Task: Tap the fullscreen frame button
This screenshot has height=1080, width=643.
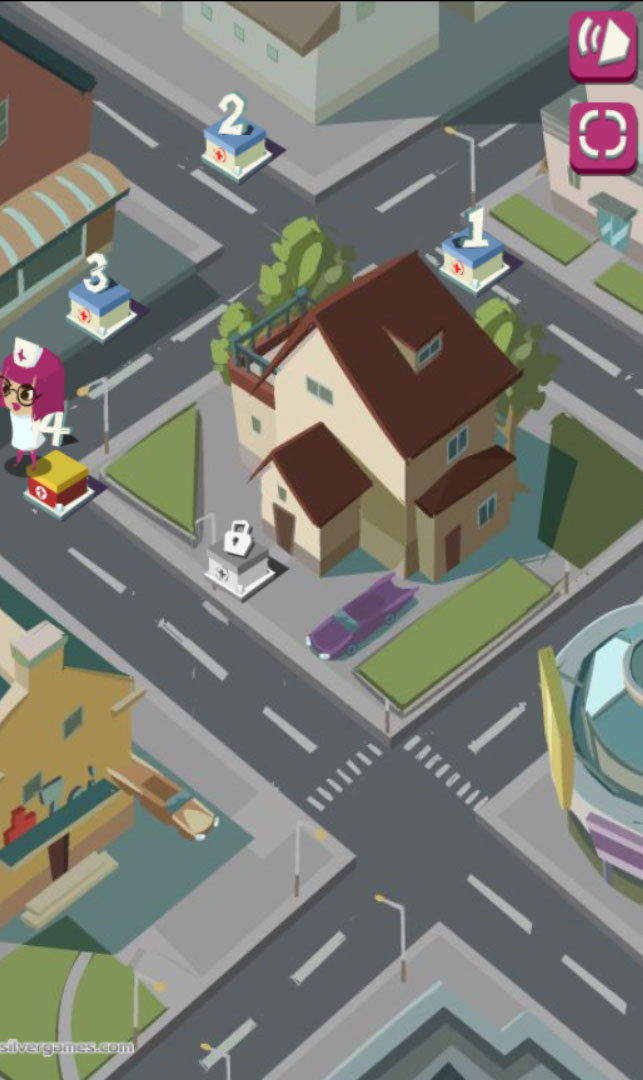Action: 603,137
